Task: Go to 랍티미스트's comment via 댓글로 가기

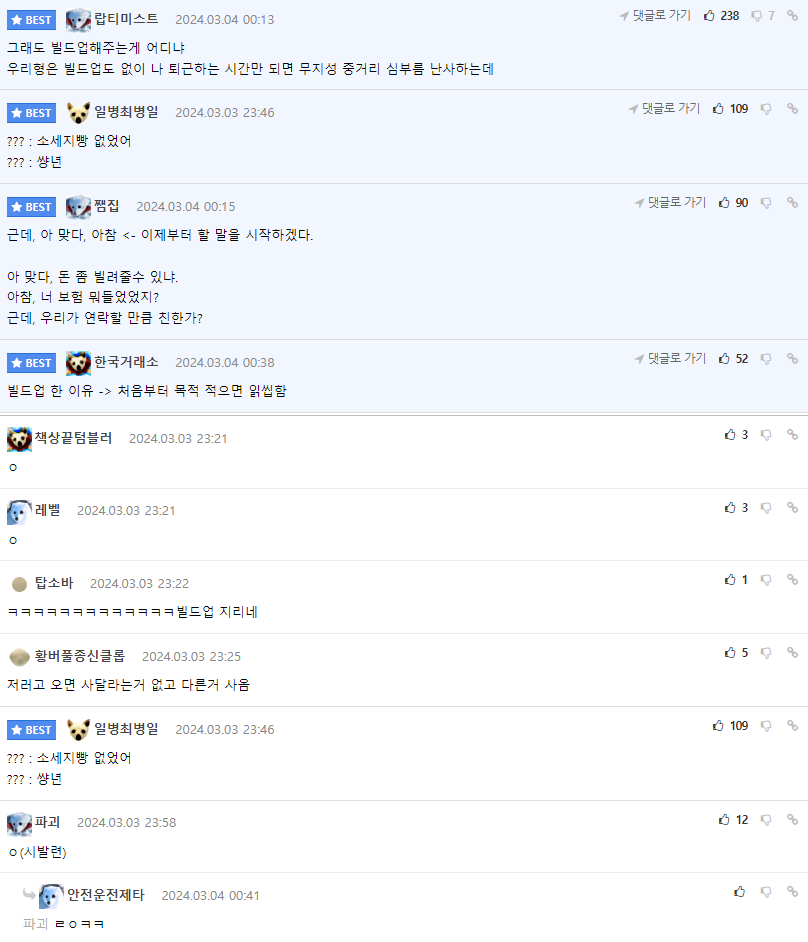Action: click(655, 16)
